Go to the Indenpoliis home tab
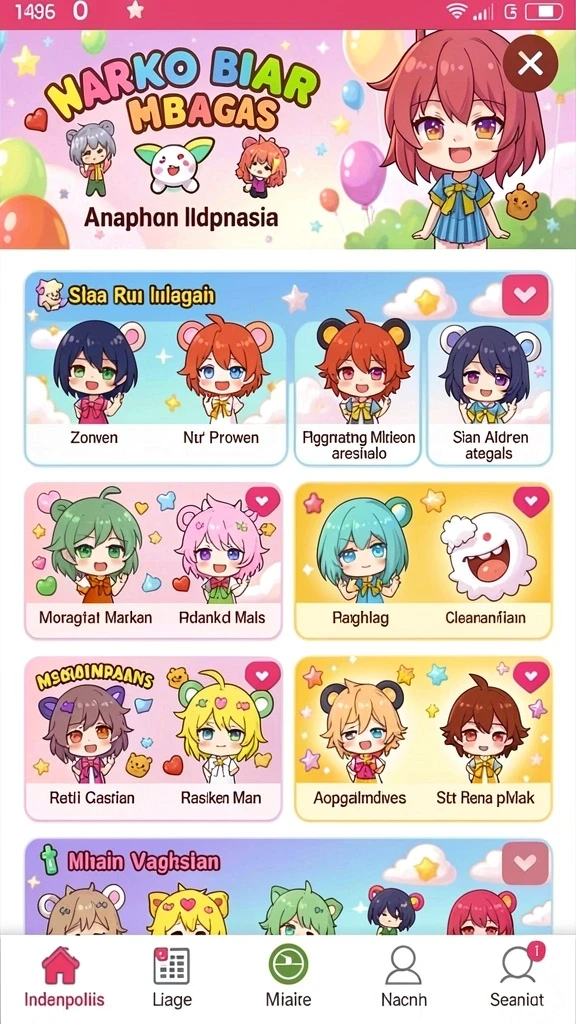Viewport: 576px width, 1024px height. pos(64,978)
